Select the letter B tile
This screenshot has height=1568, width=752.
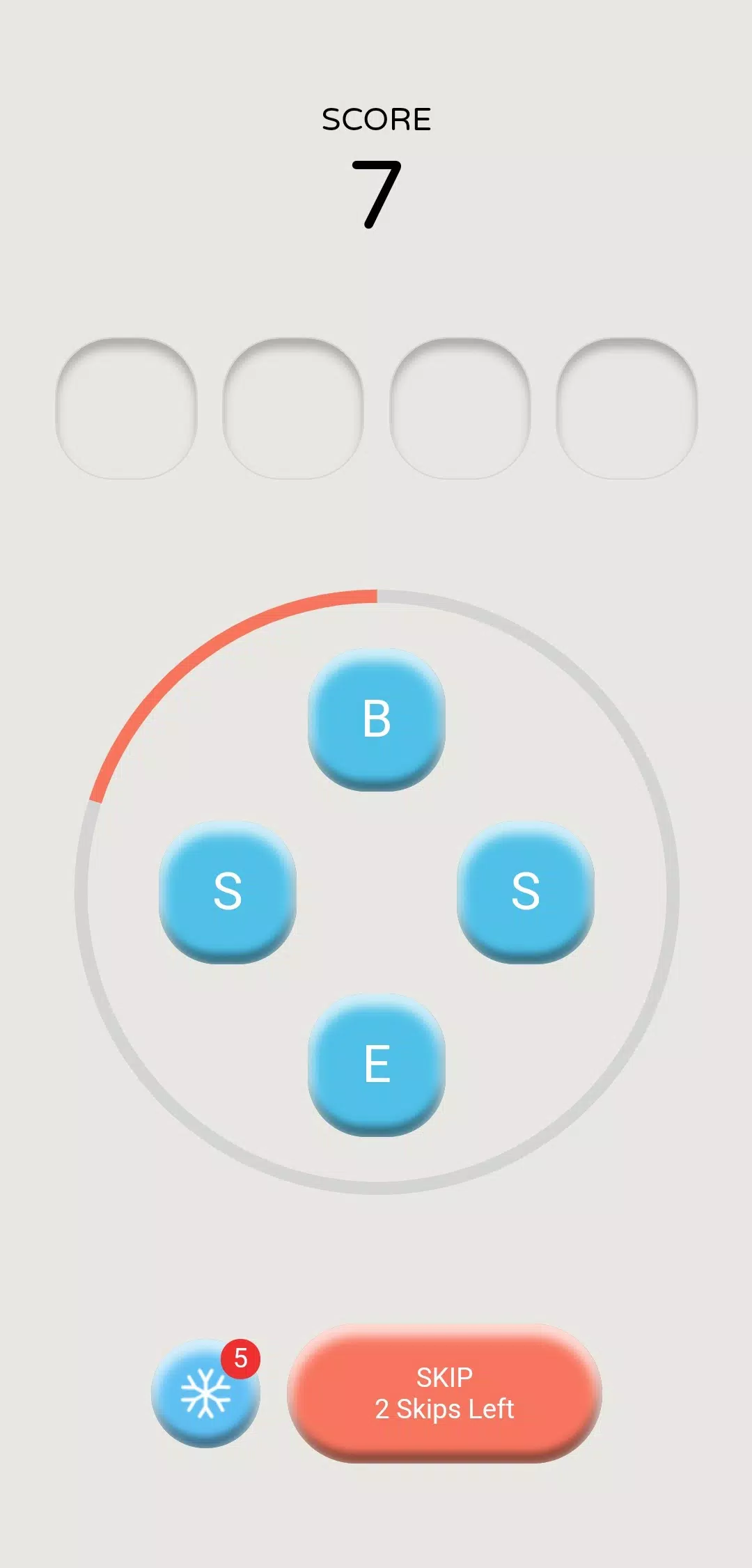pyautogui.click(x=377, y=719)
